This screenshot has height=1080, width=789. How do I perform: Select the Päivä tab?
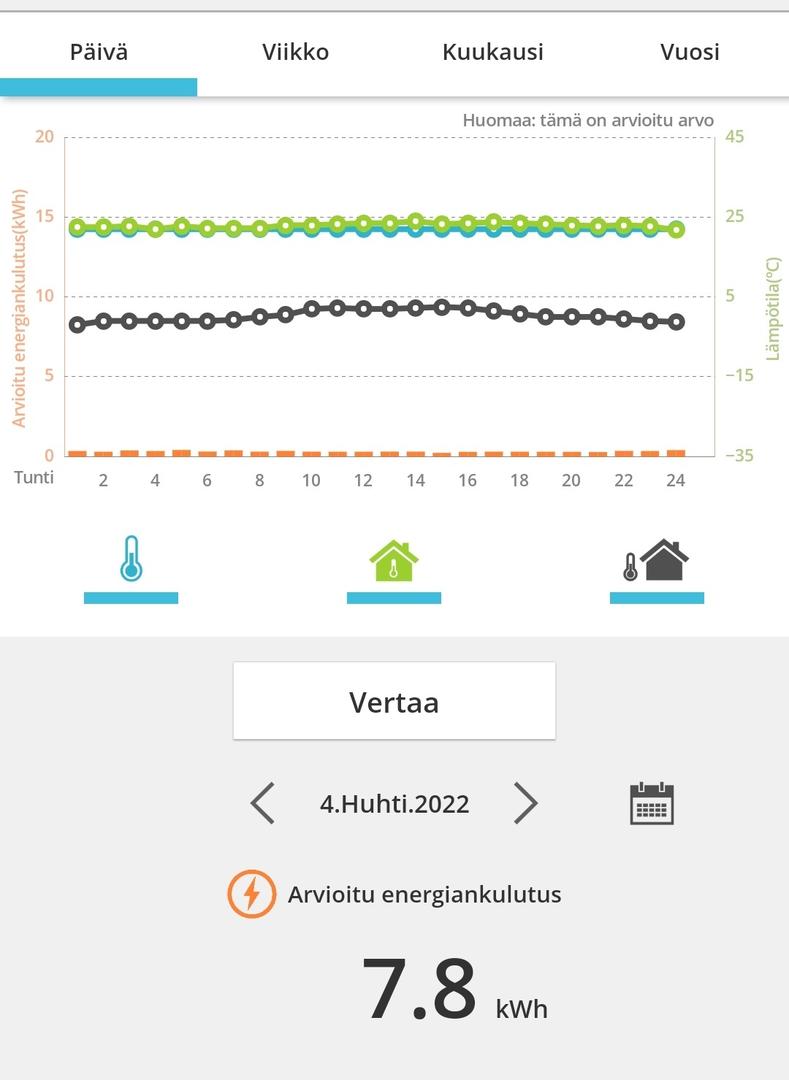tap(98, 53)
